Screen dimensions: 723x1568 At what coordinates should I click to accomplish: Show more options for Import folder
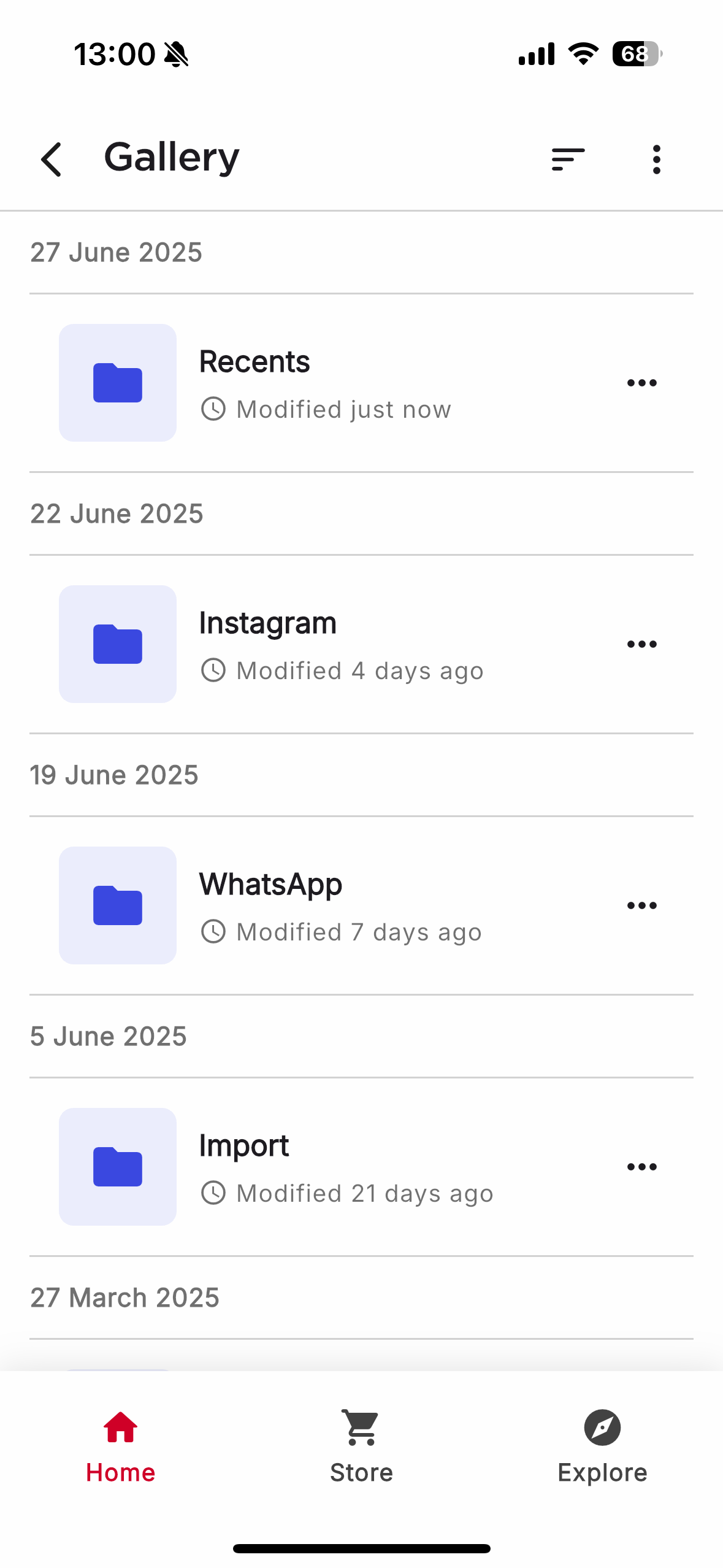pyautogui.click(x=641, y=1167)
